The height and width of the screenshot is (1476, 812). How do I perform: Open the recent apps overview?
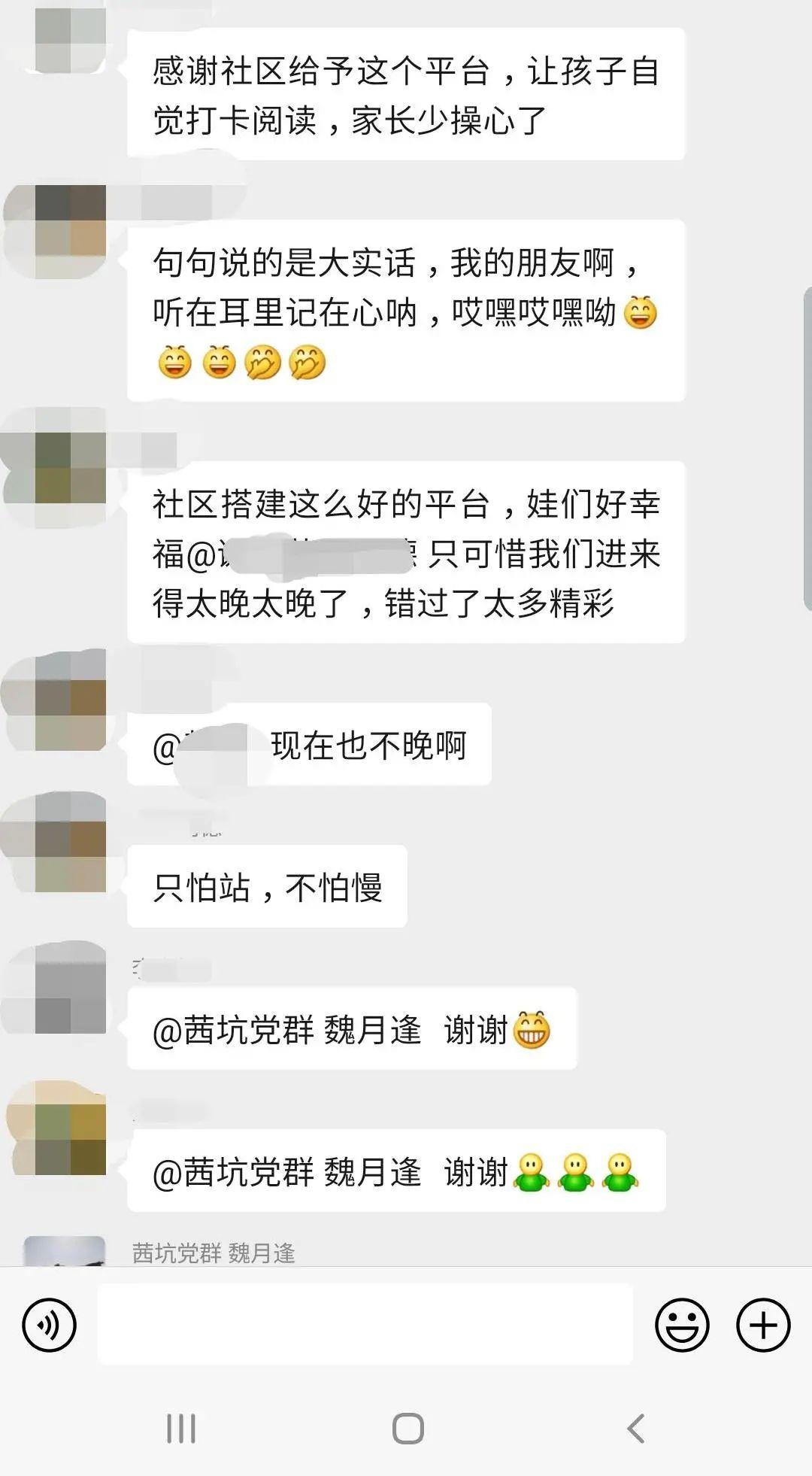point(180,1428)
